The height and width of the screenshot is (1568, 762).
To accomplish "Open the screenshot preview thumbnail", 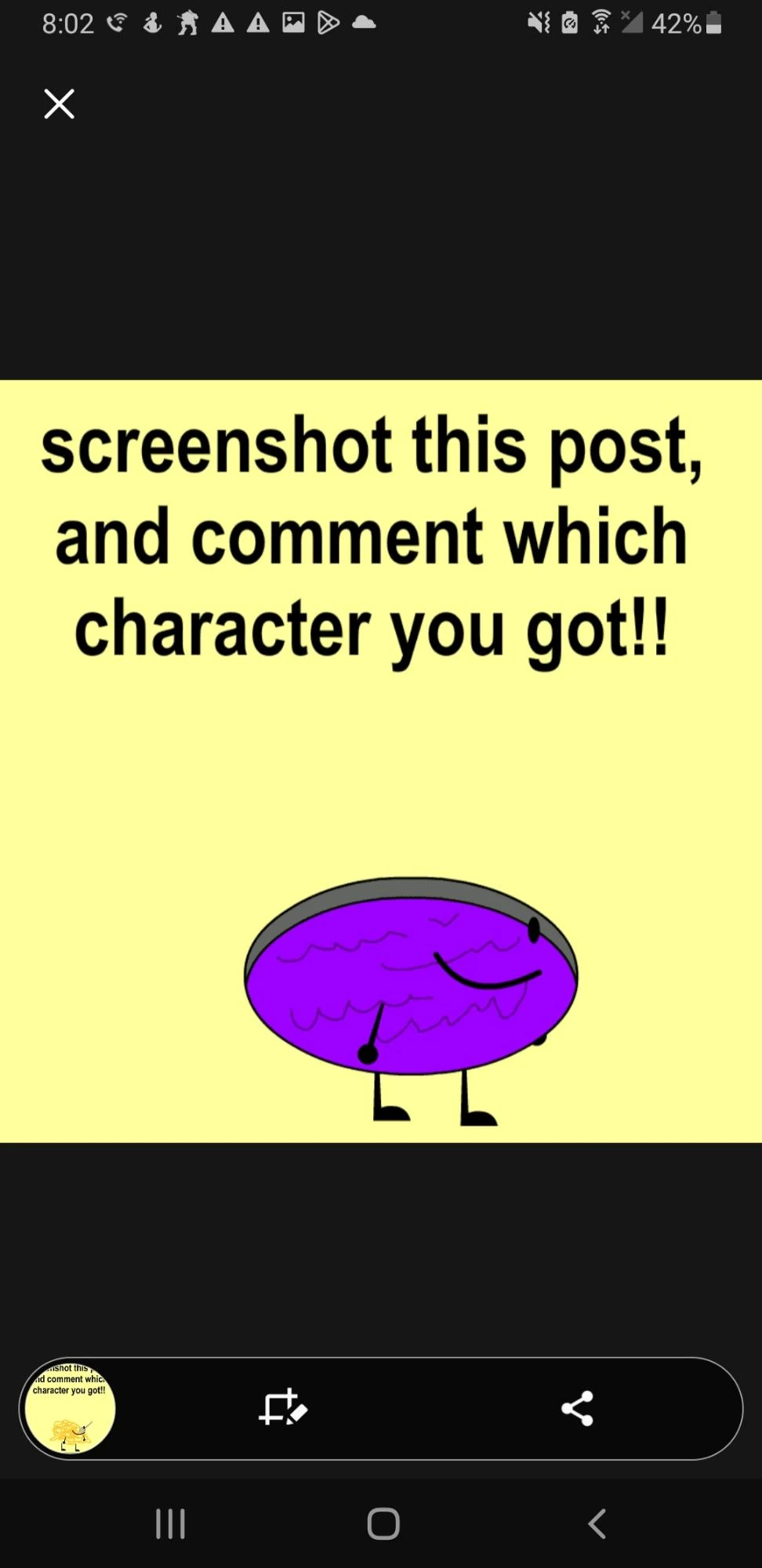I will click(x=71, y=1409).
